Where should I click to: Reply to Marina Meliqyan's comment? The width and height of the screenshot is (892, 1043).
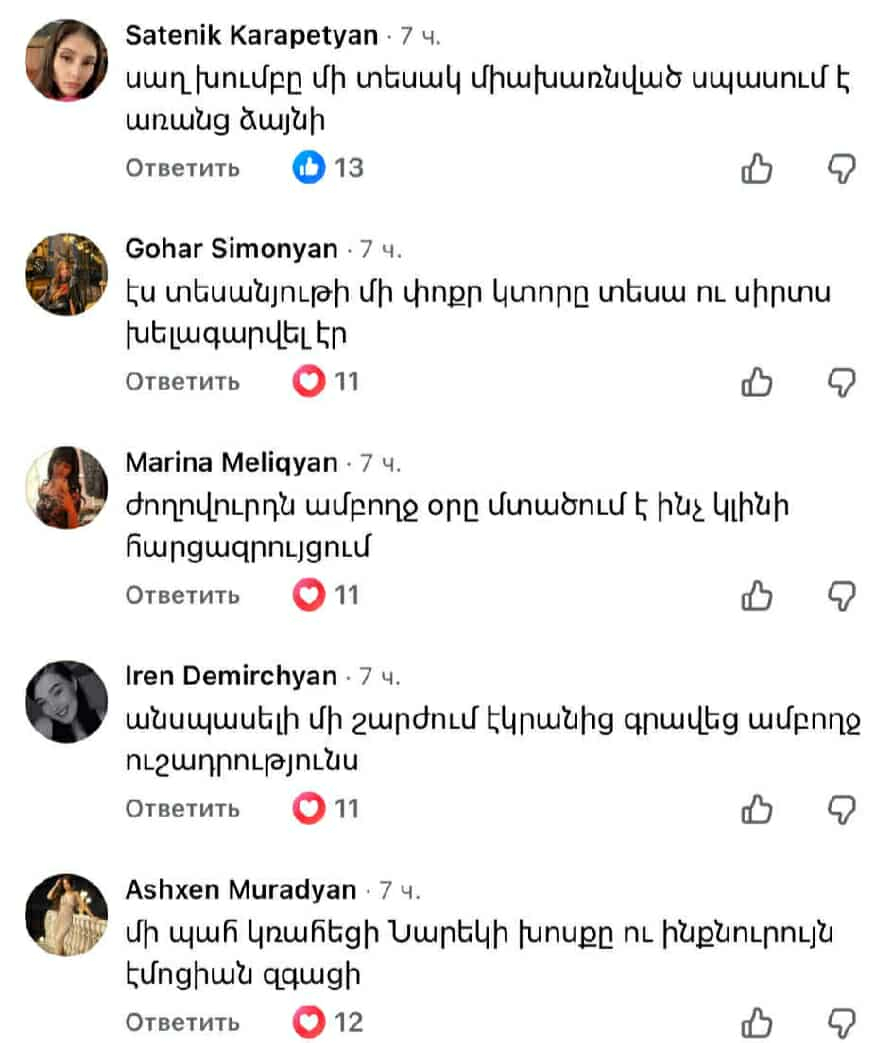click(183, 596)
